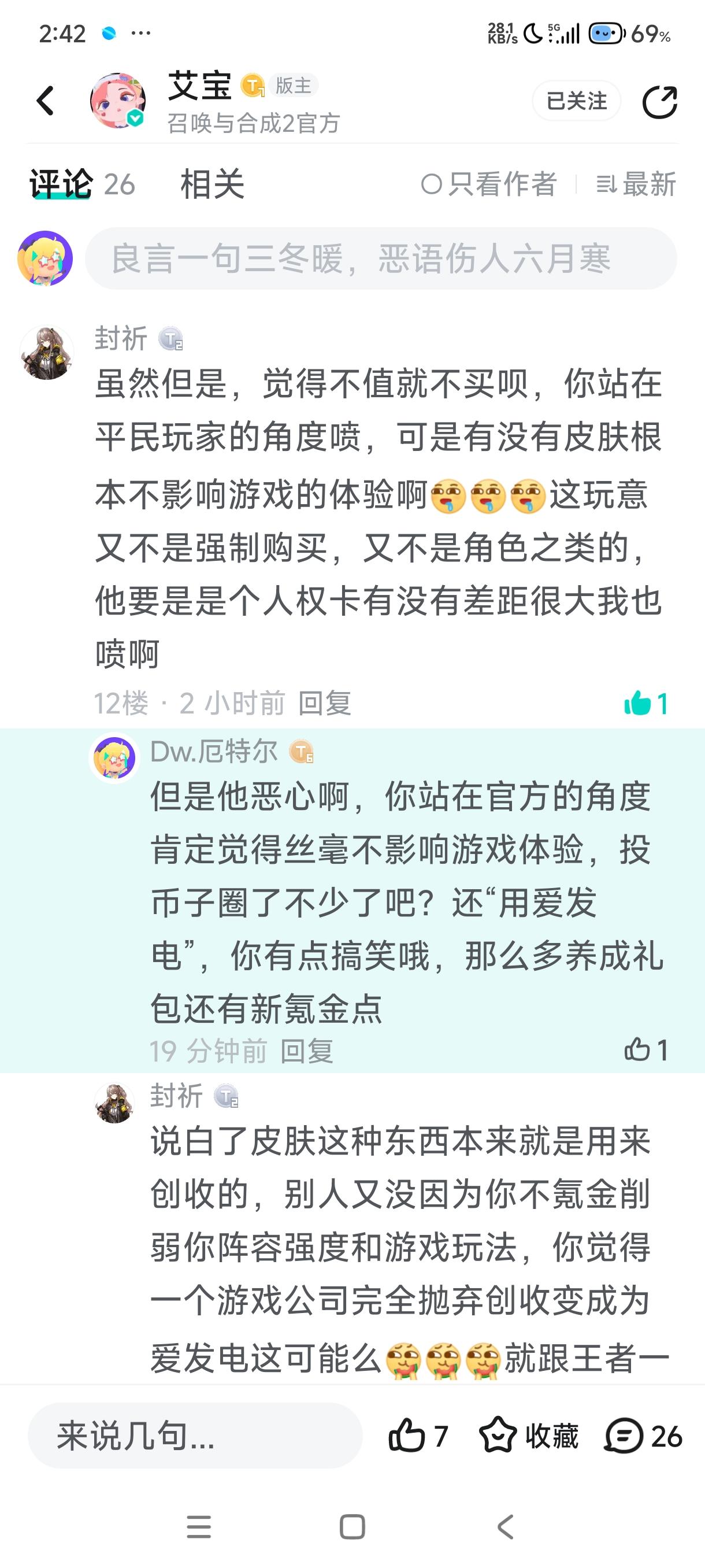Image resolution: width=705 pixels, height=1568 pixels.
Task: Open the 来说几句 comment field
Action: pos(195,1436)
